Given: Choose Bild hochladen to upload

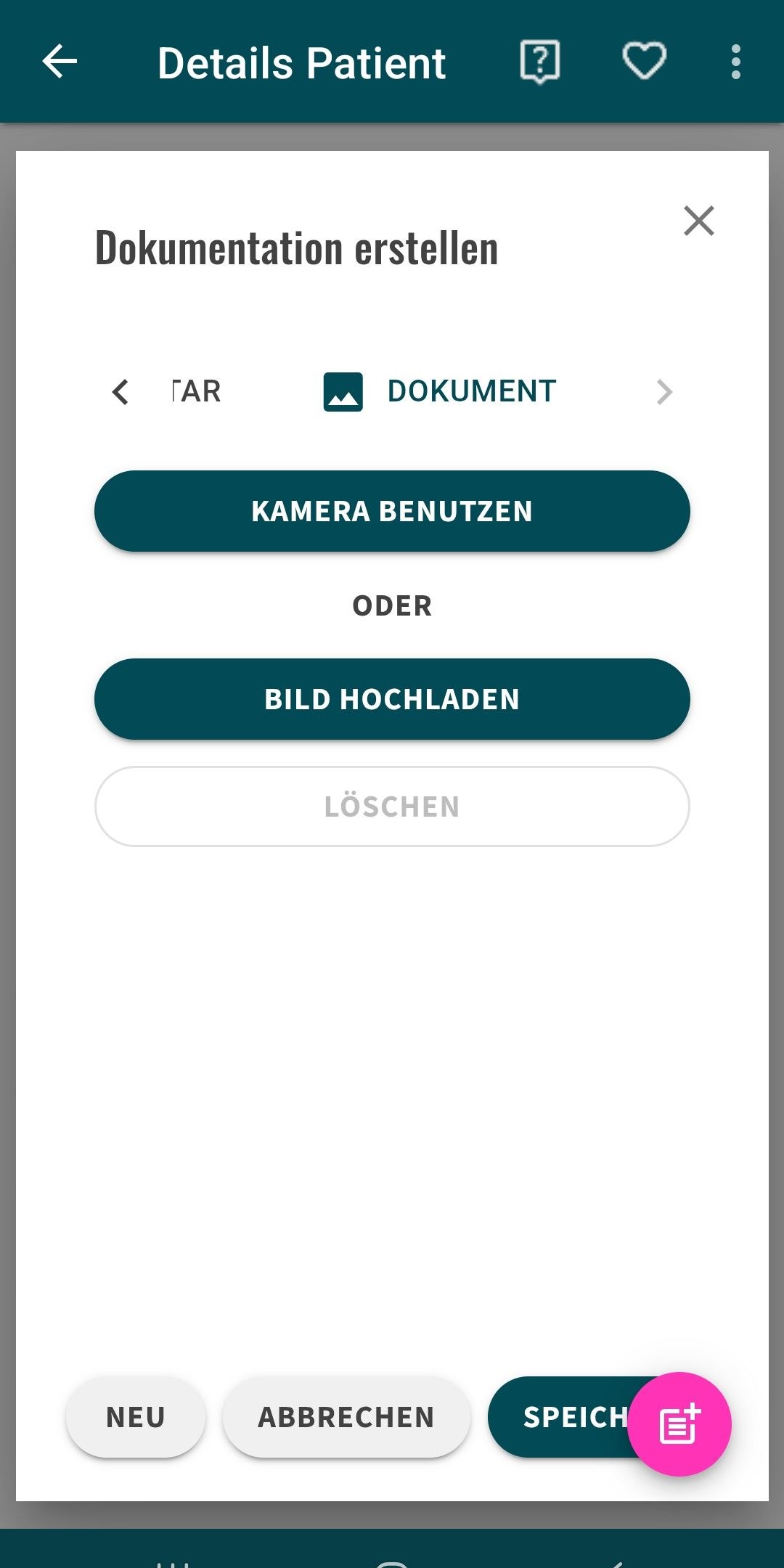Looking at the screenshot, I should coord(392,699).
